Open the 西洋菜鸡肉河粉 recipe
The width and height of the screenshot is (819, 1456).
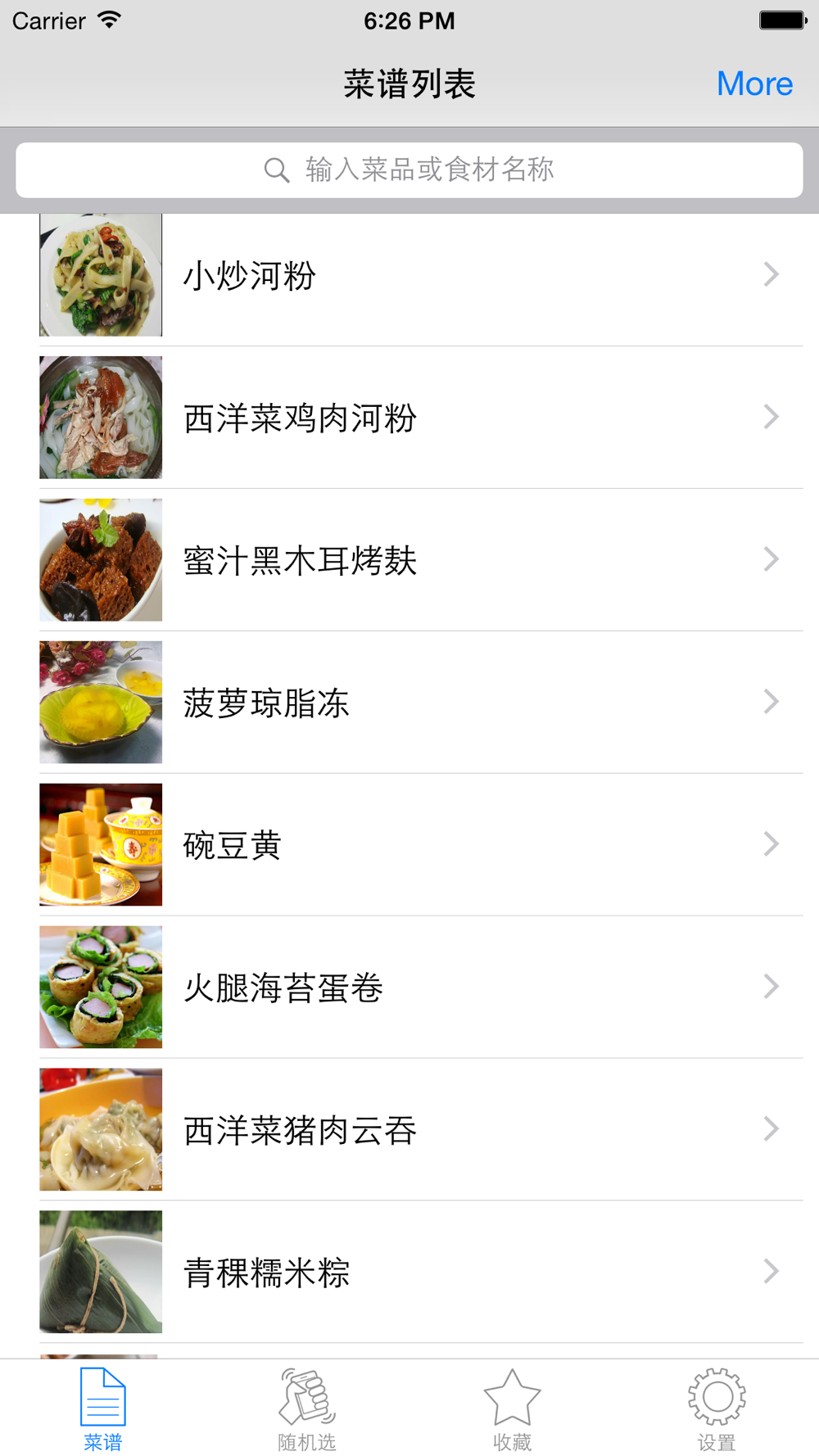(x=409, y=418)
